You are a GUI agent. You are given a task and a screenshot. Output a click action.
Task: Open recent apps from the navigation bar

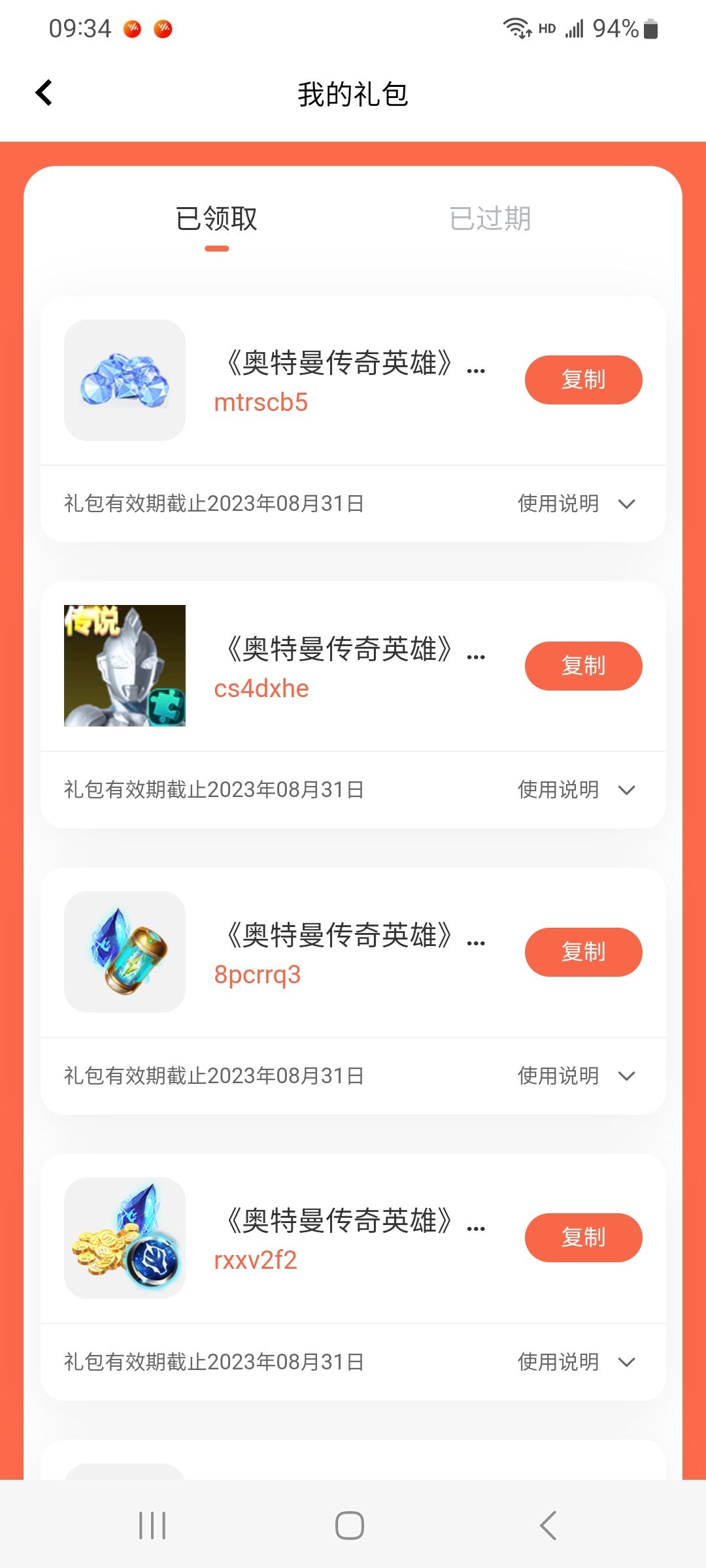coord(152,1526)
